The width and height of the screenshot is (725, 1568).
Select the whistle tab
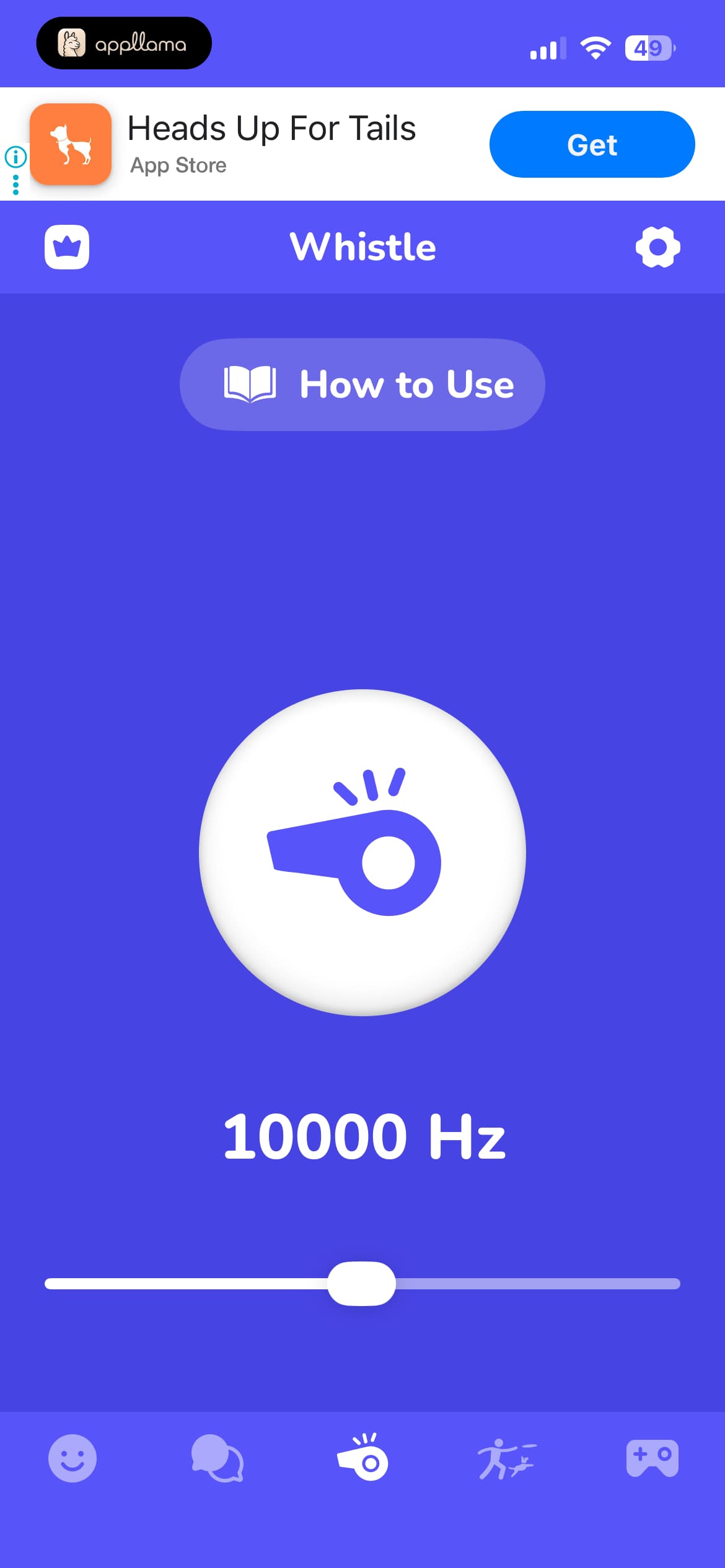(362, 1457)
